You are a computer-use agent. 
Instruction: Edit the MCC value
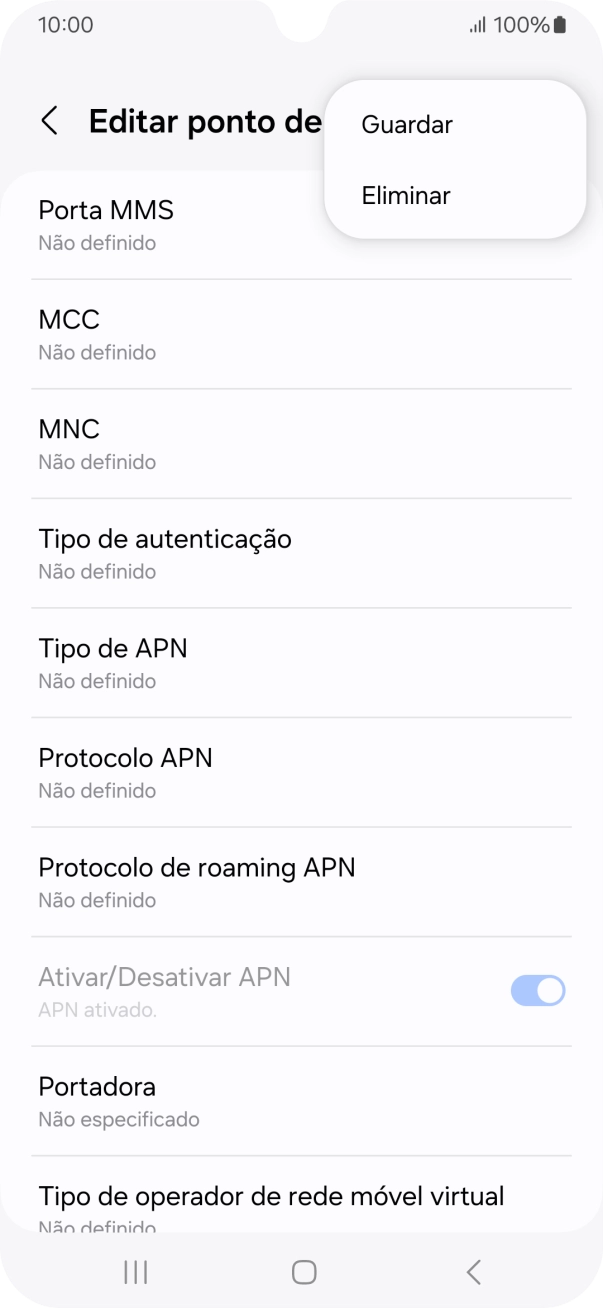tap(300, 334)
